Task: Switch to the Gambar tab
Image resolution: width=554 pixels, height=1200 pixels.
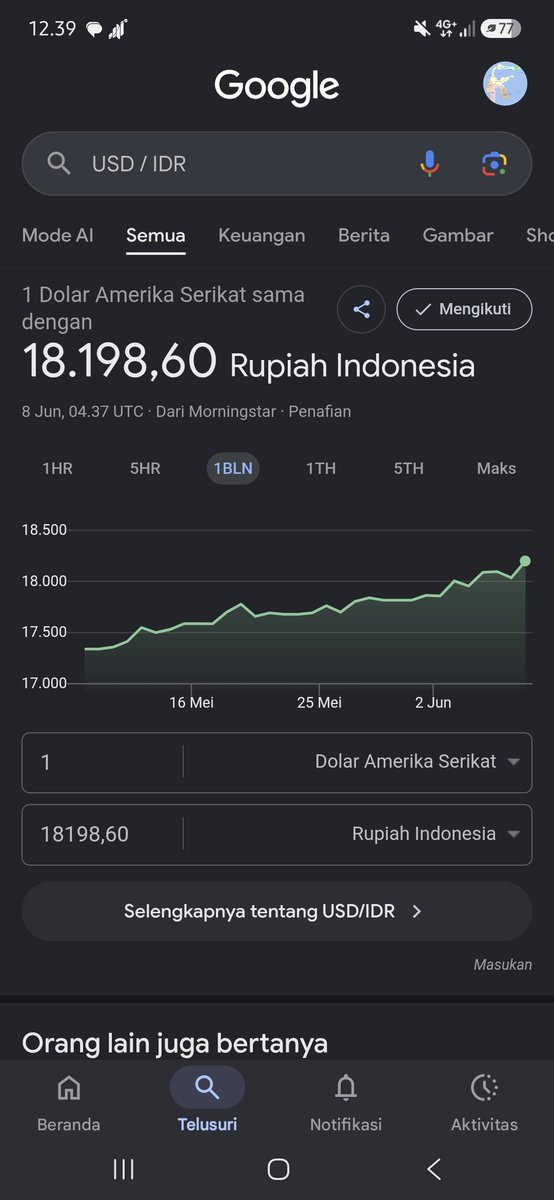Action: [458, 236]
